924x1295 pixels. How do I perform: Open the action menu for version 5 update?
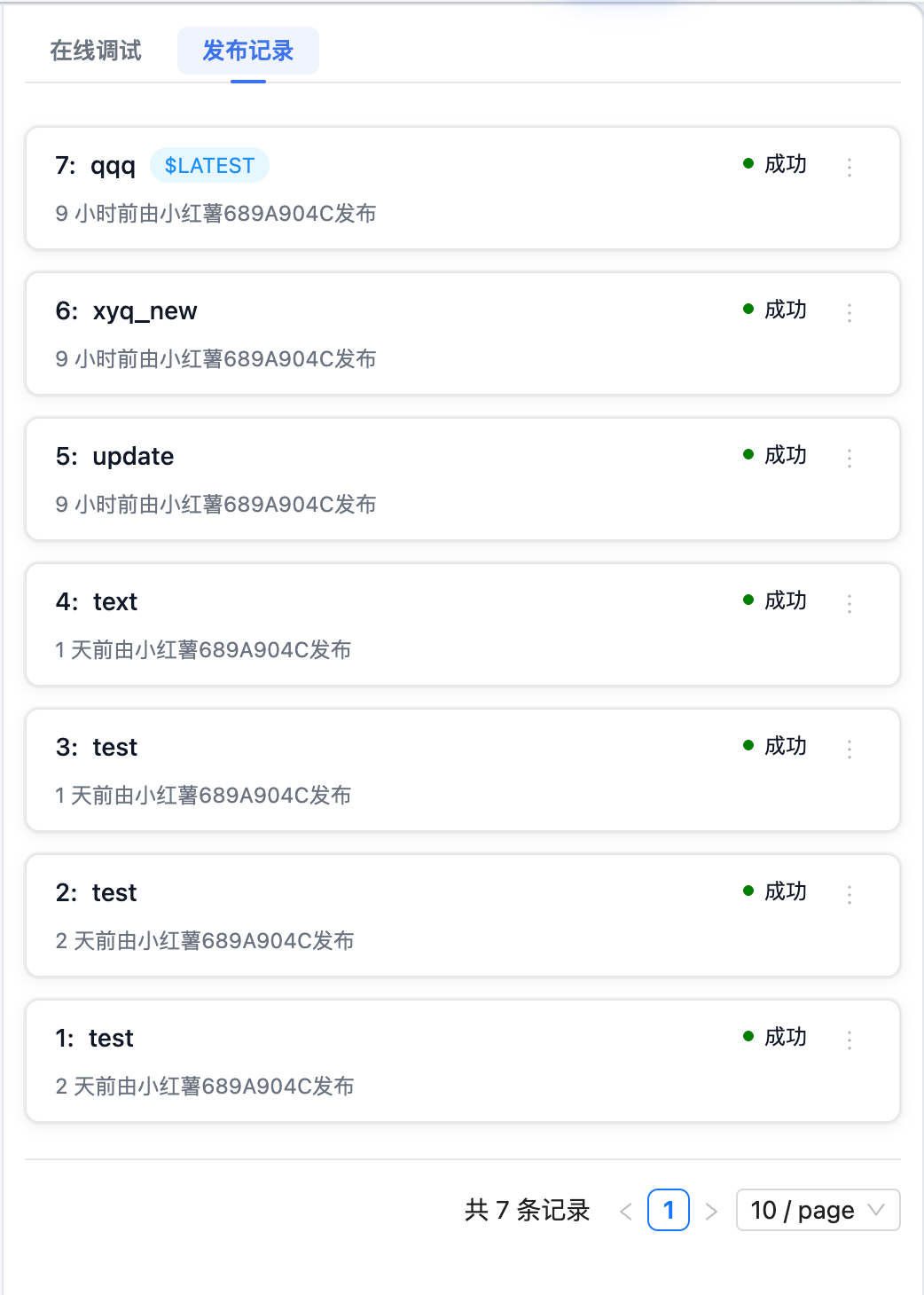(x=849, y=458)
